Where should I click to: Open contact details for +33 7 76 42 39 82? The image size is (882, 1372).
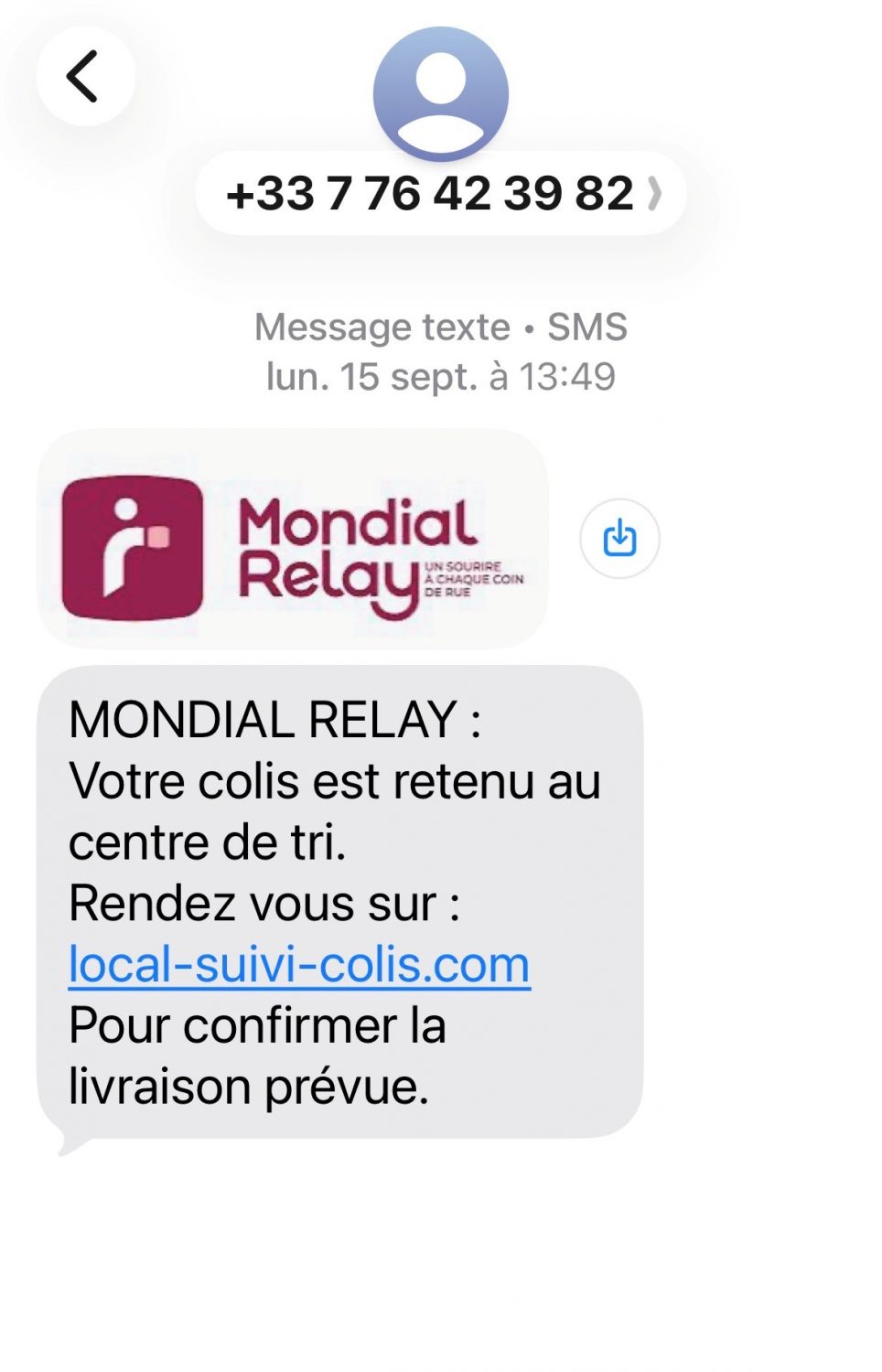(x=441, y=193)
